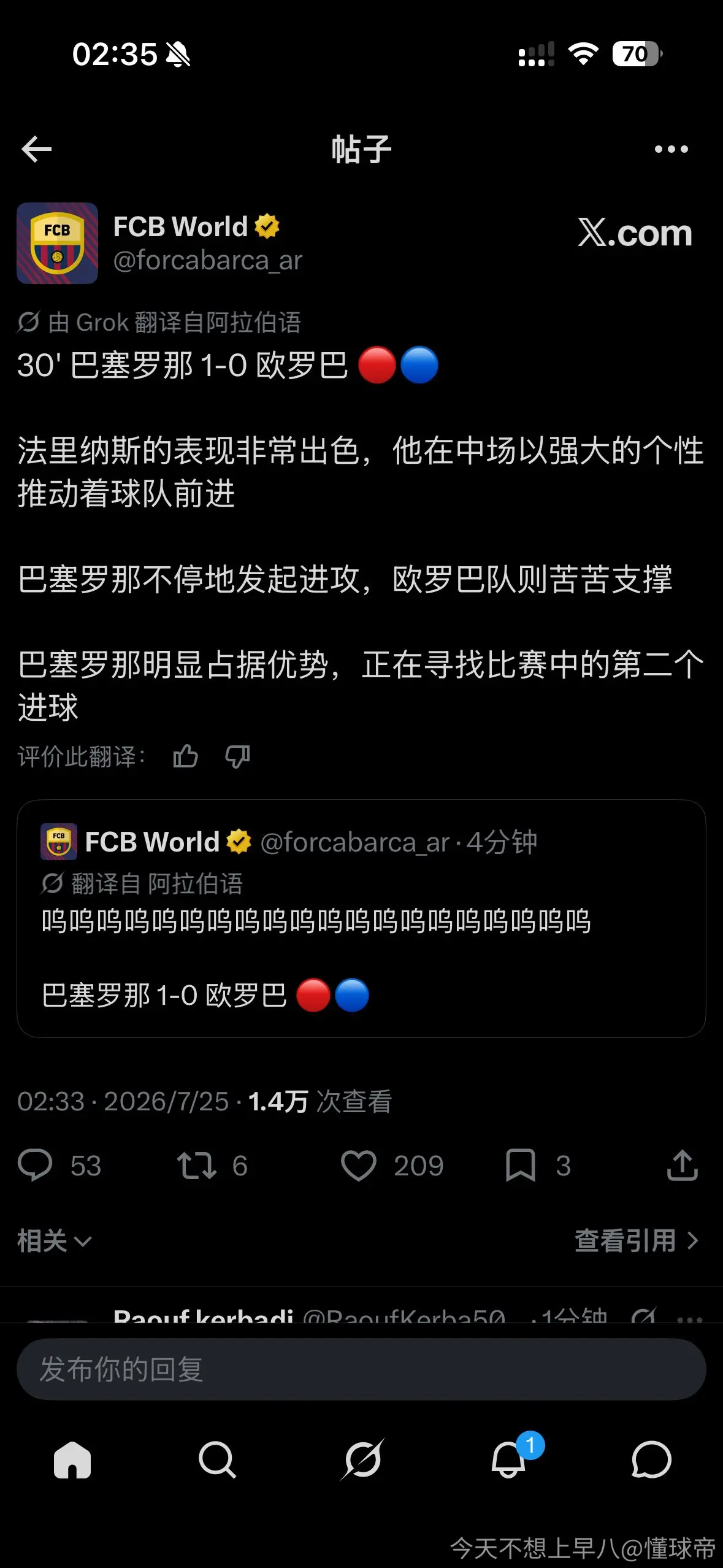Share the post via the share icon
The width and height of the screenshot is (723, 1568).
click(x=682, y=1165)
